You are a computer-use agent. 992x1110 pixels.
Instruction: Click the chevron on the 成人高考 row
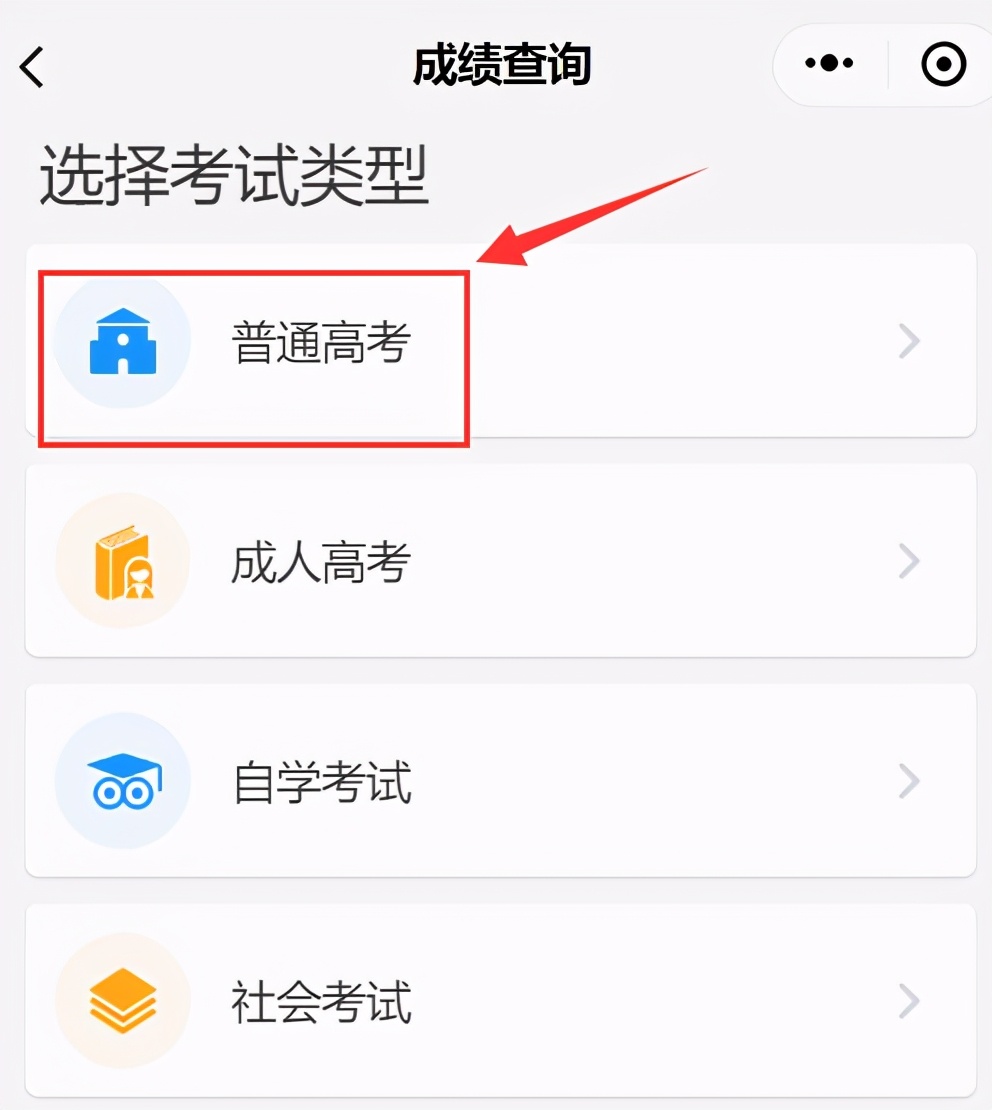click(909, 560)
